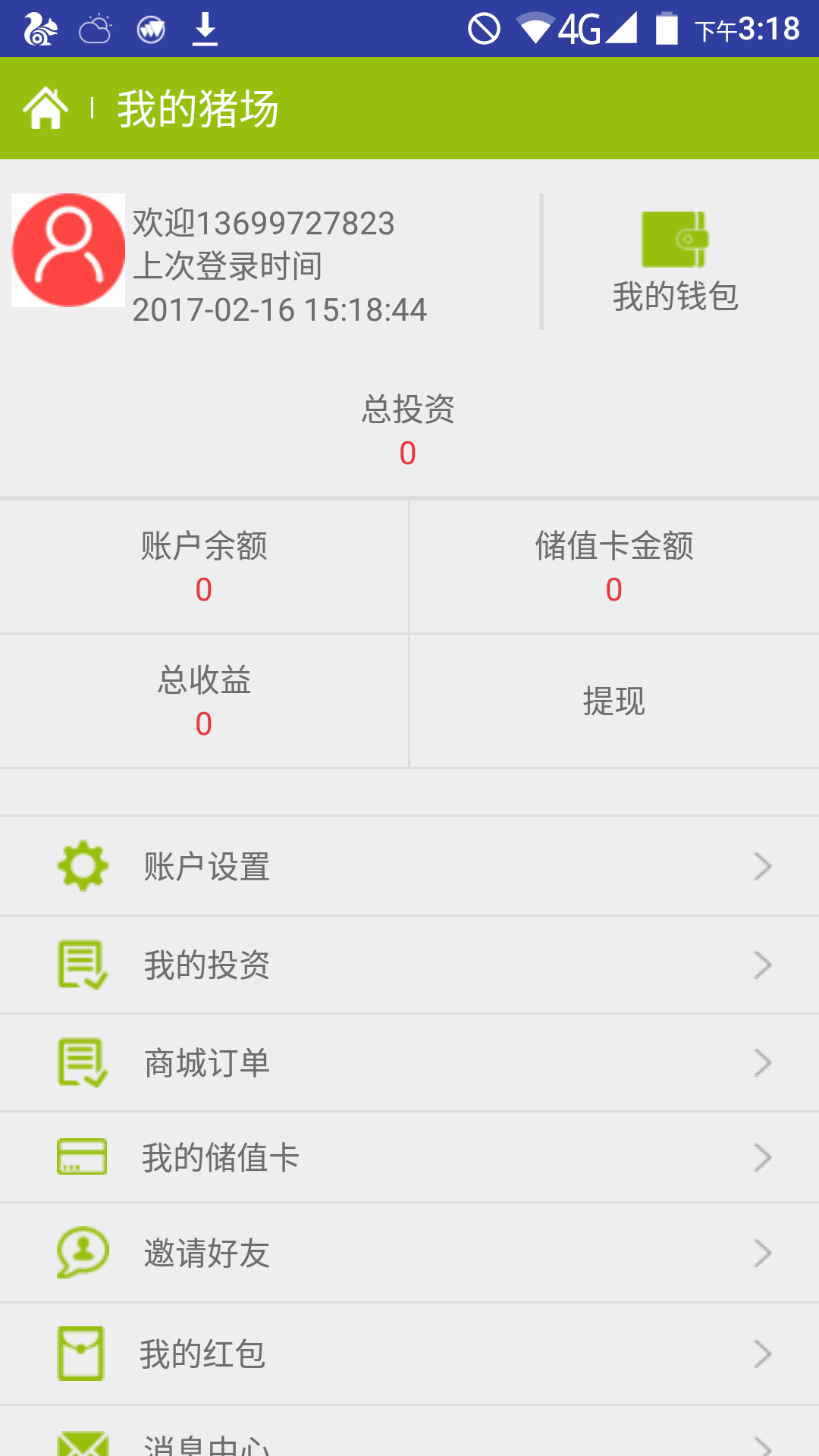Tap 账户余额 balance section
Viewport: 819px width, 1456px height.
pos(204,566)
